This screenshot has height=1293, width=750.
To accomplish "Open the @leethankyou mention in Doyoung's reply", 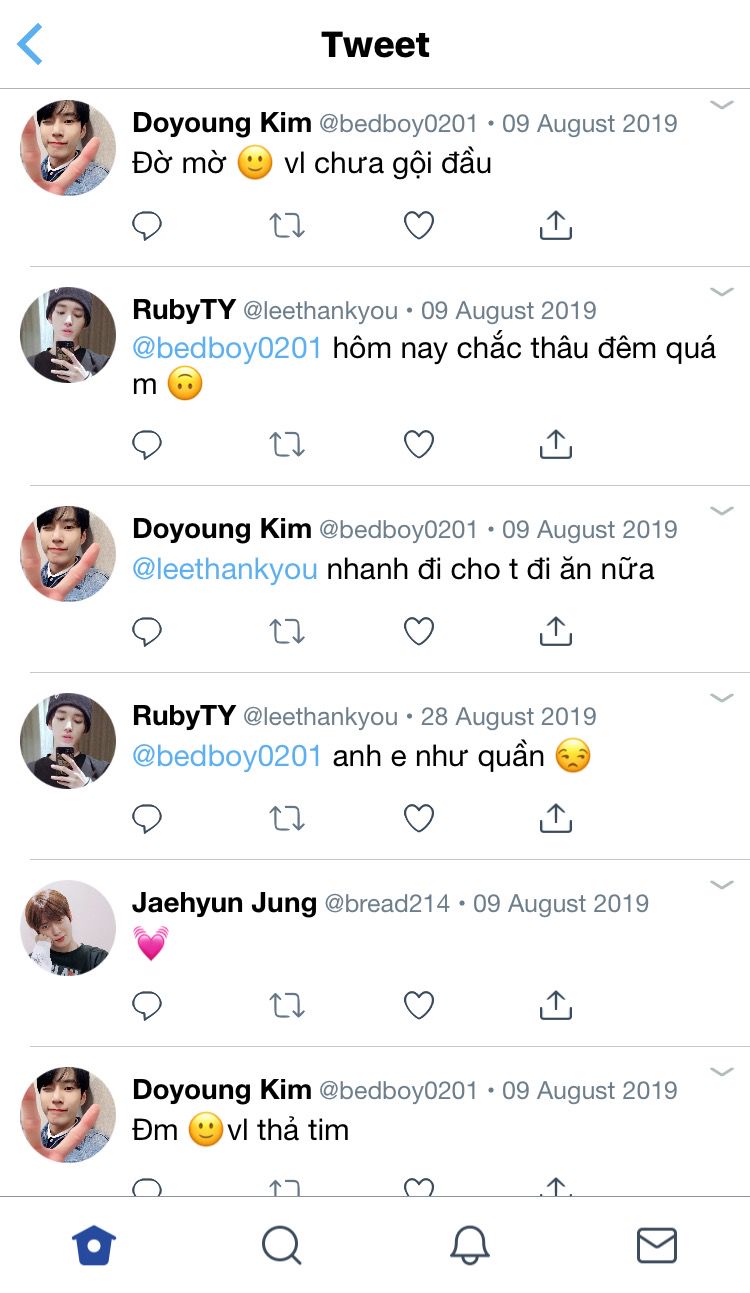I will click(225, 569).
